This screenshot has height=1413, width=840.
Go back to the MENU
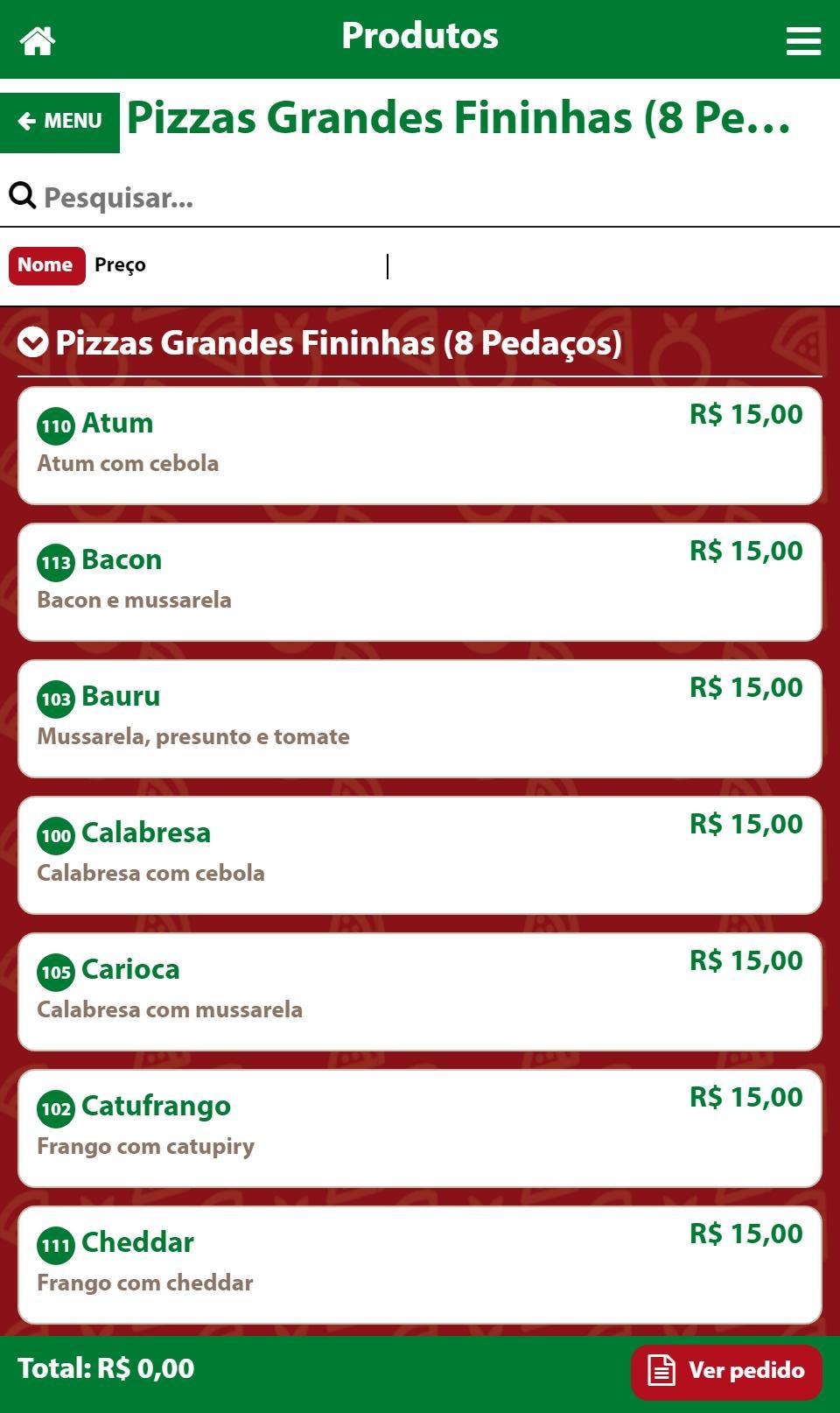[x=59, y=123]
